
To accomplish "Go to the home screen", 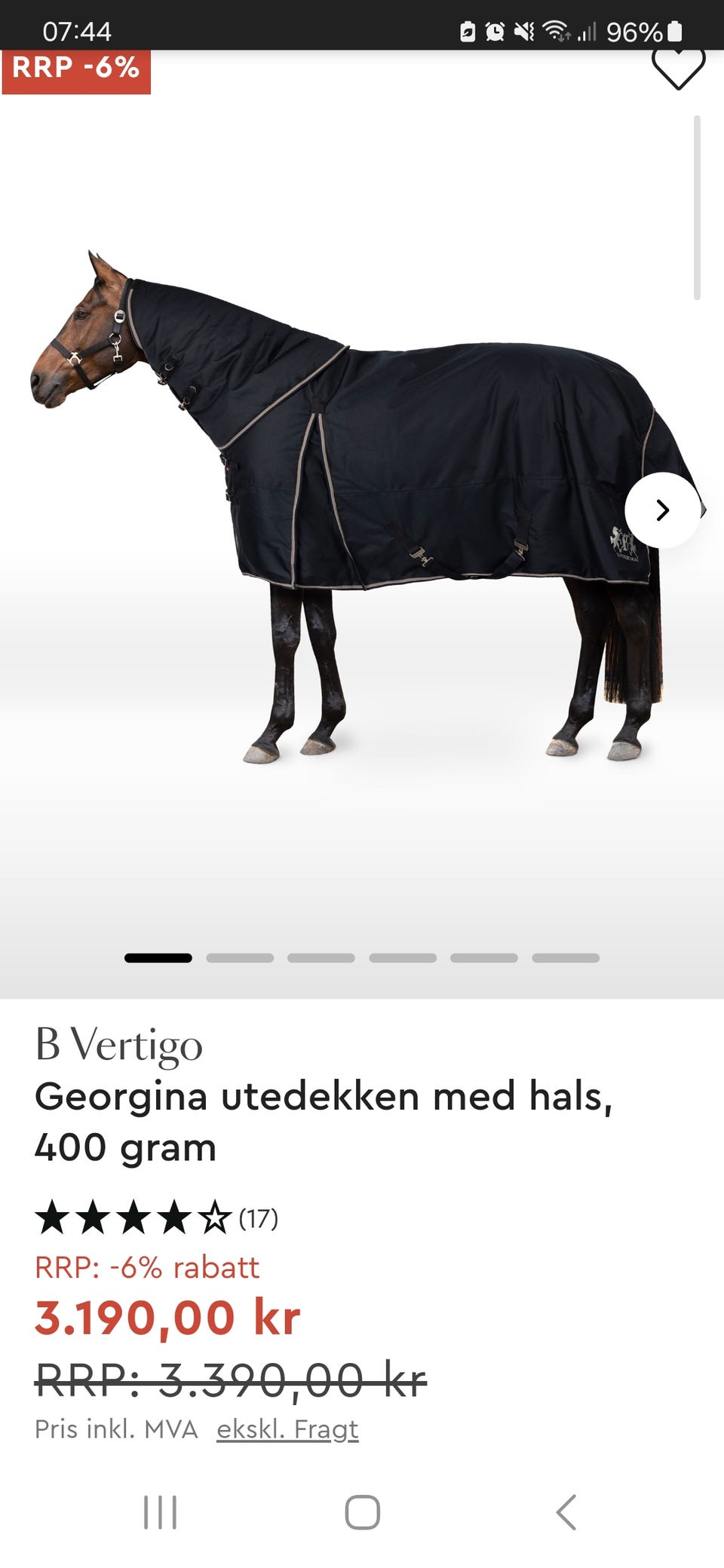I will [362, 1511].
